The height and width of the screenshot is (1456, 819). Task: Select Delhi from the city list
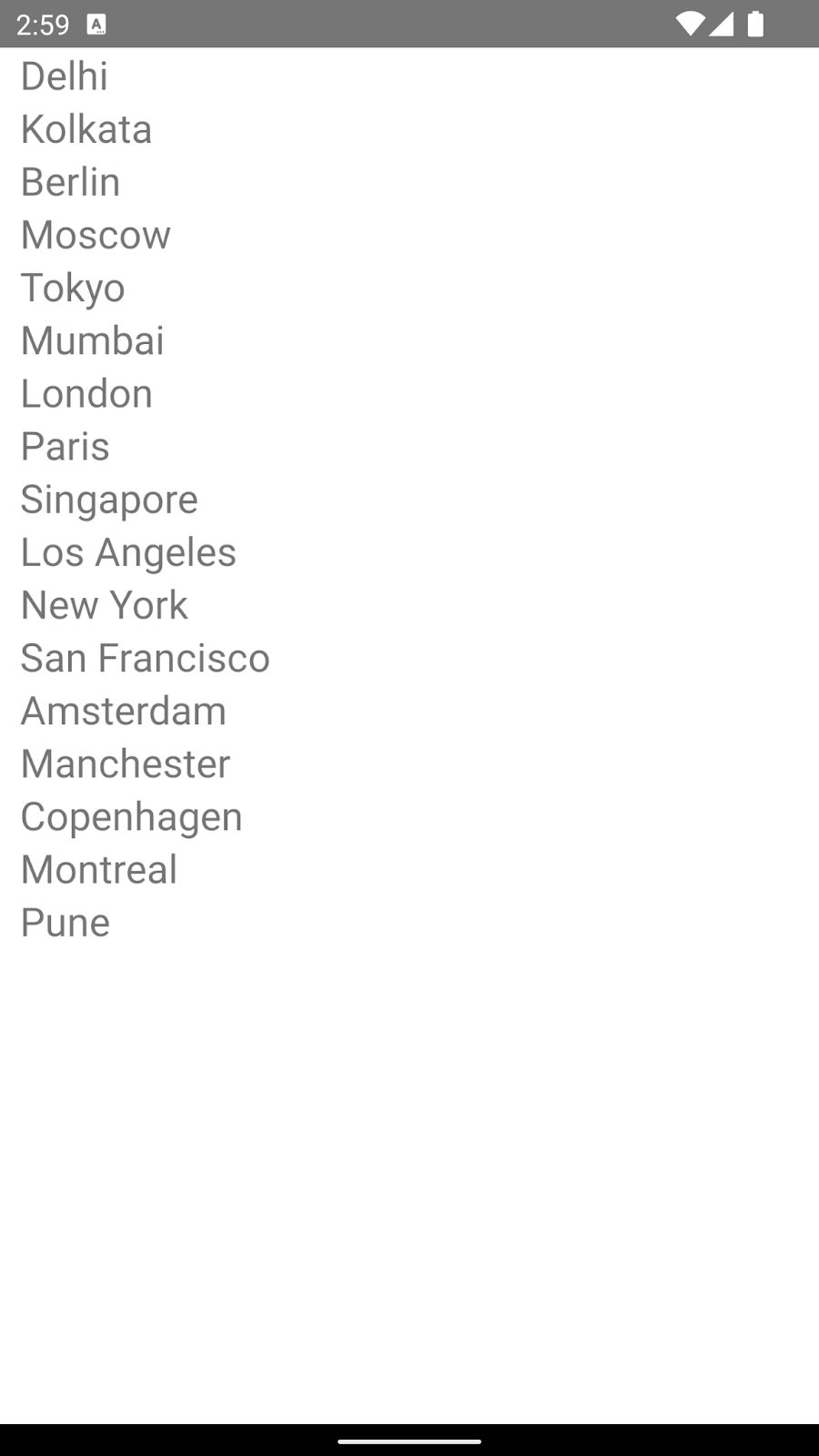(x=65, y=76)
